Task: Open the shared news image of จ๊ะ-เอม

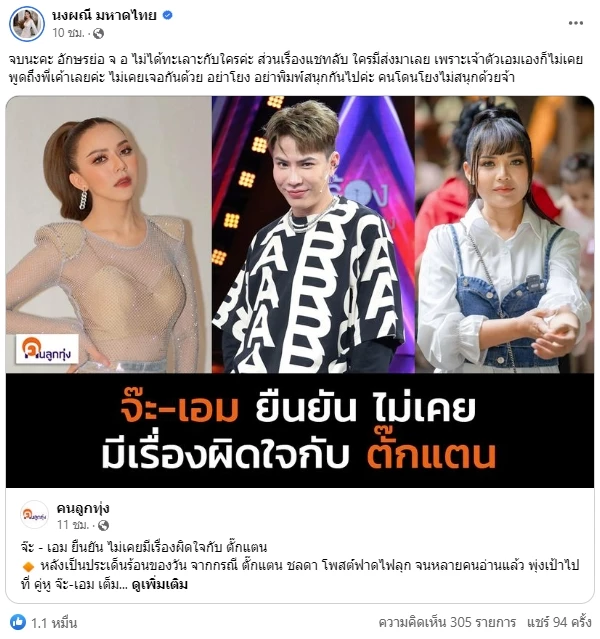Action: tap(300, 290)
